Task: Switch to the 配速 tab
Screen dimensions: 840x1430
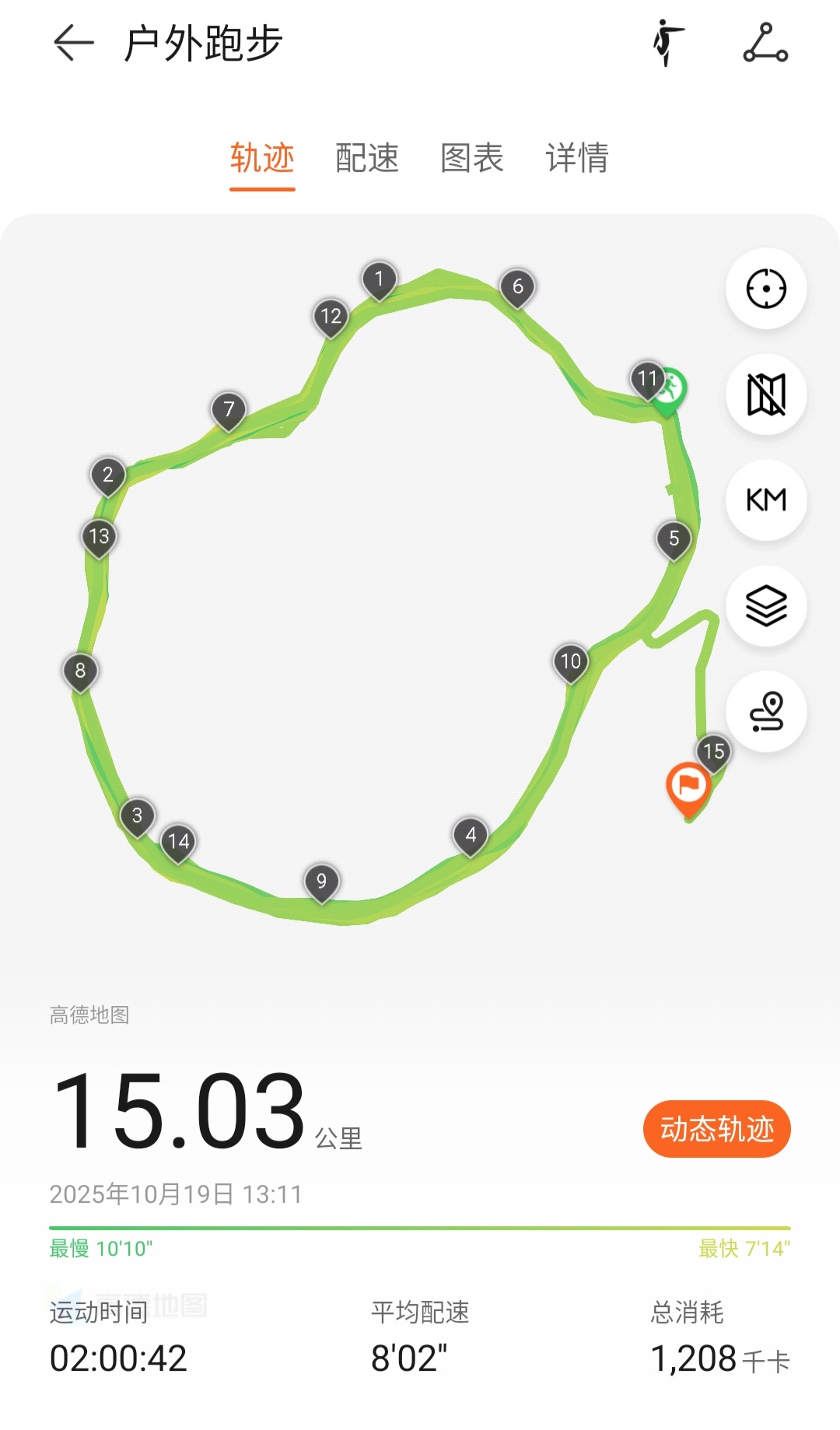Action: click(367, 158)
